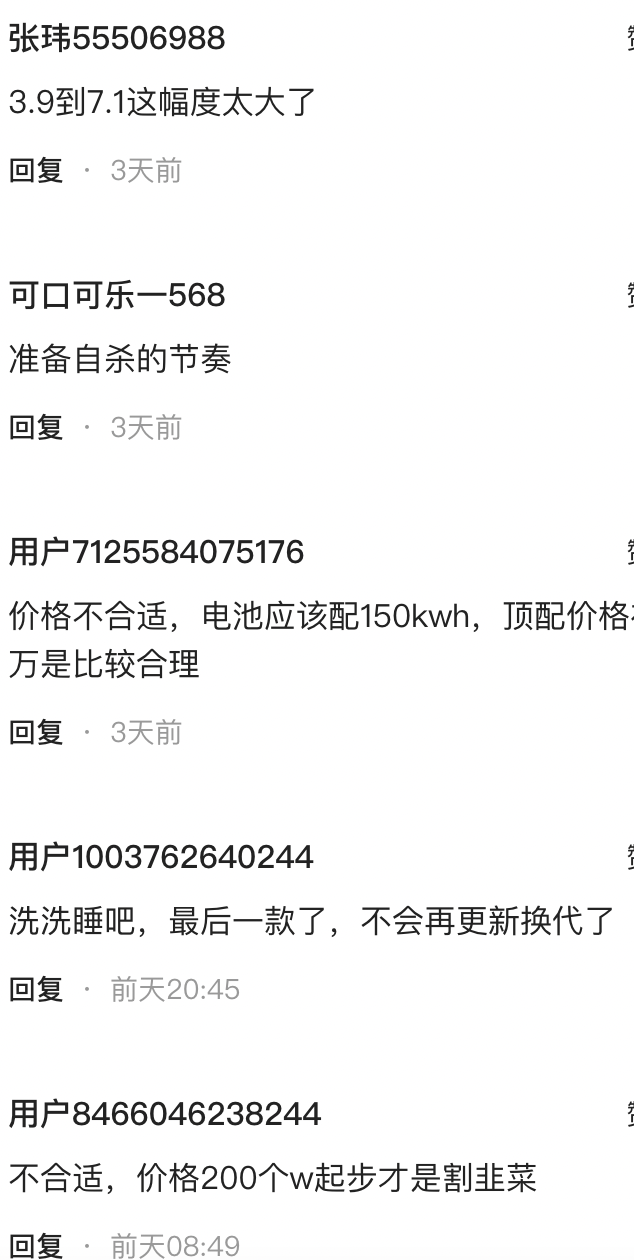This screenshot has width=634, height=1260.
Task: Open 用户1003762640244's profile
Action: pos(161,857)
